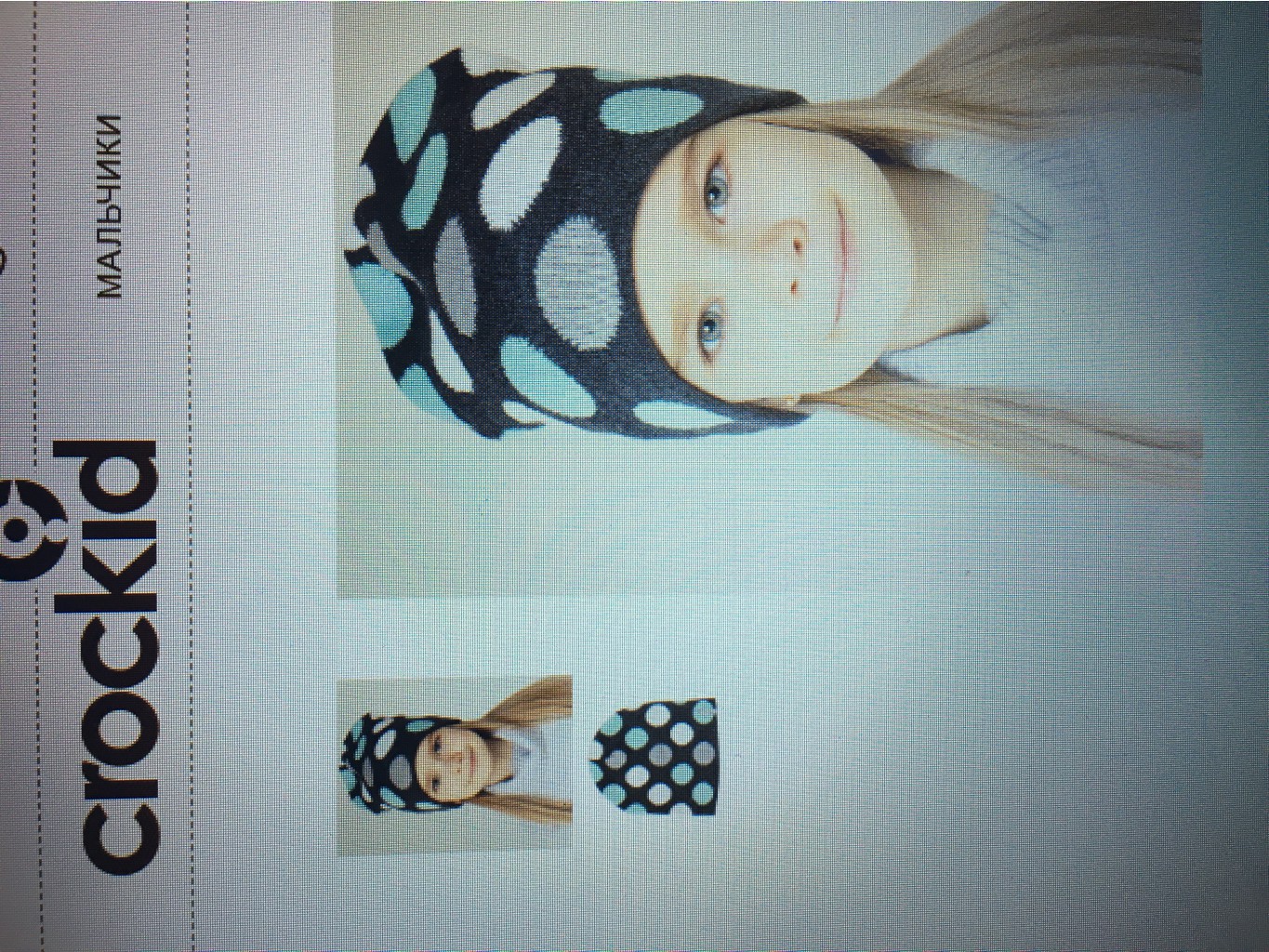Select the thumbnail of the girl wearing the hat
This screenshot has height=952, width=1269.
tap(455, 765)
